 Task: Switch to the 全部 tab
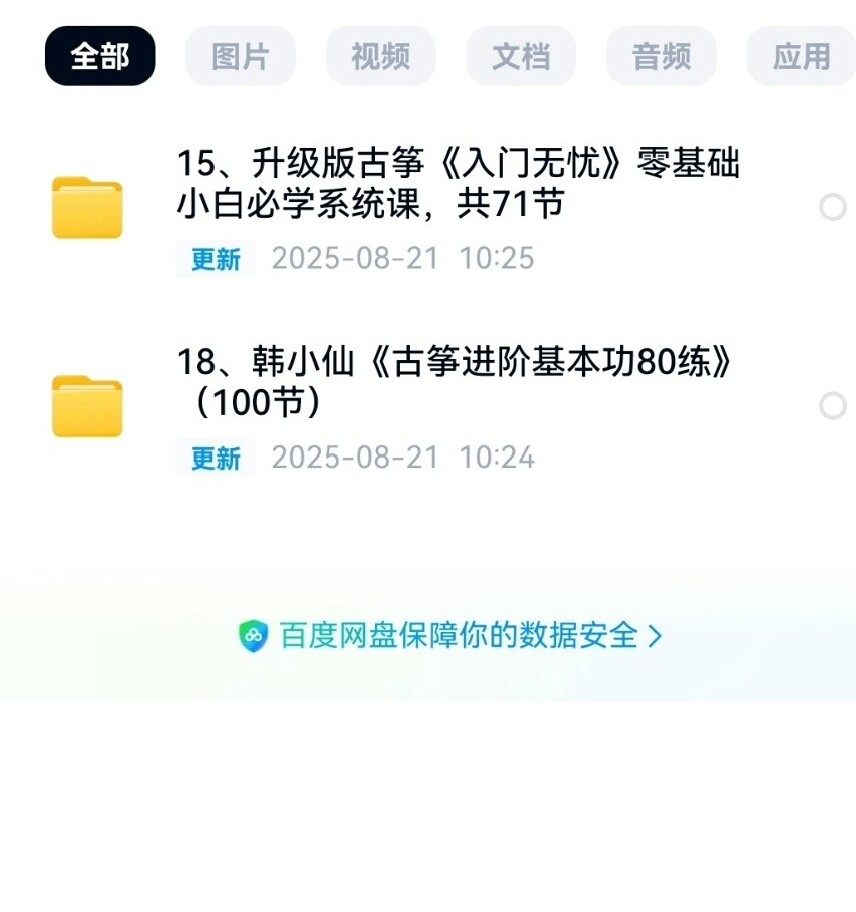(100, 56)
